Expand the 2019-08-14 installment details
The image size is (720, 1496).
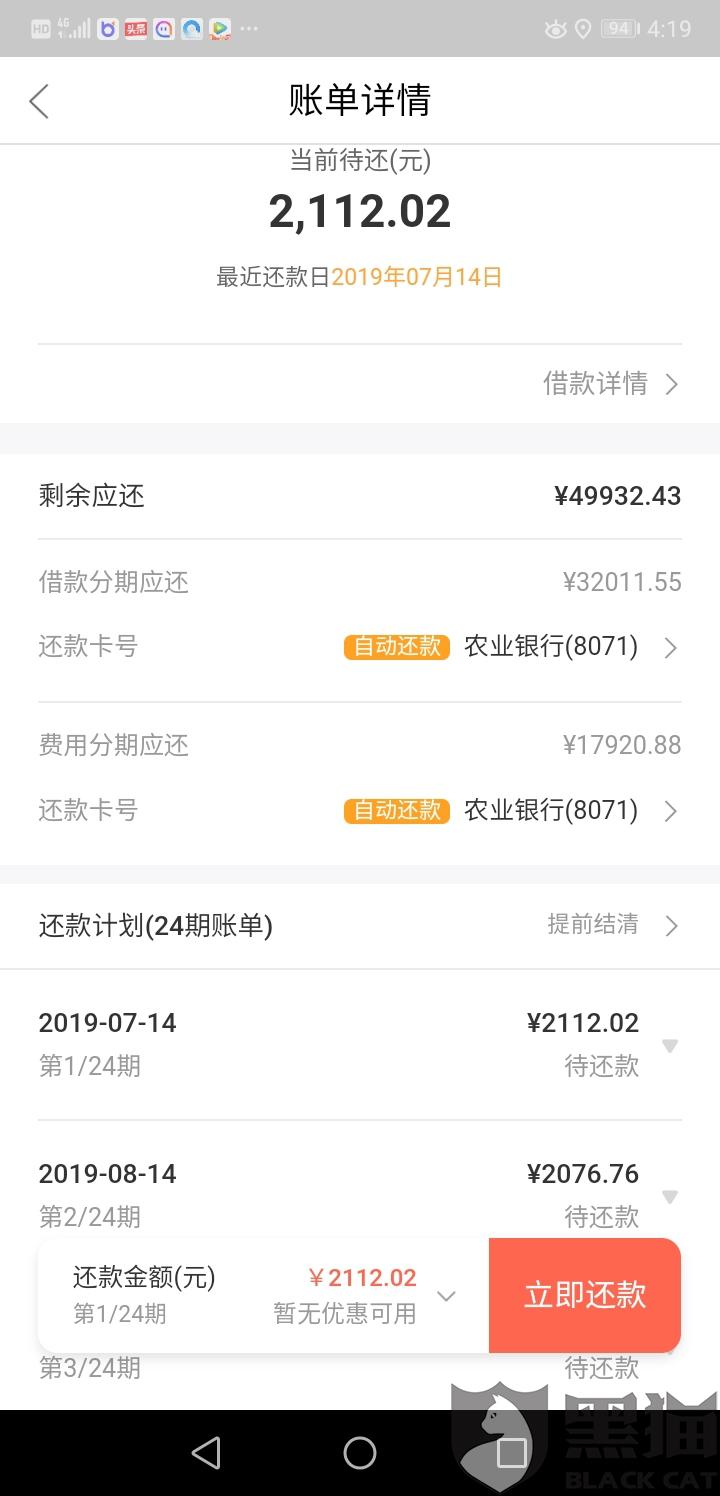[669, 1196]
